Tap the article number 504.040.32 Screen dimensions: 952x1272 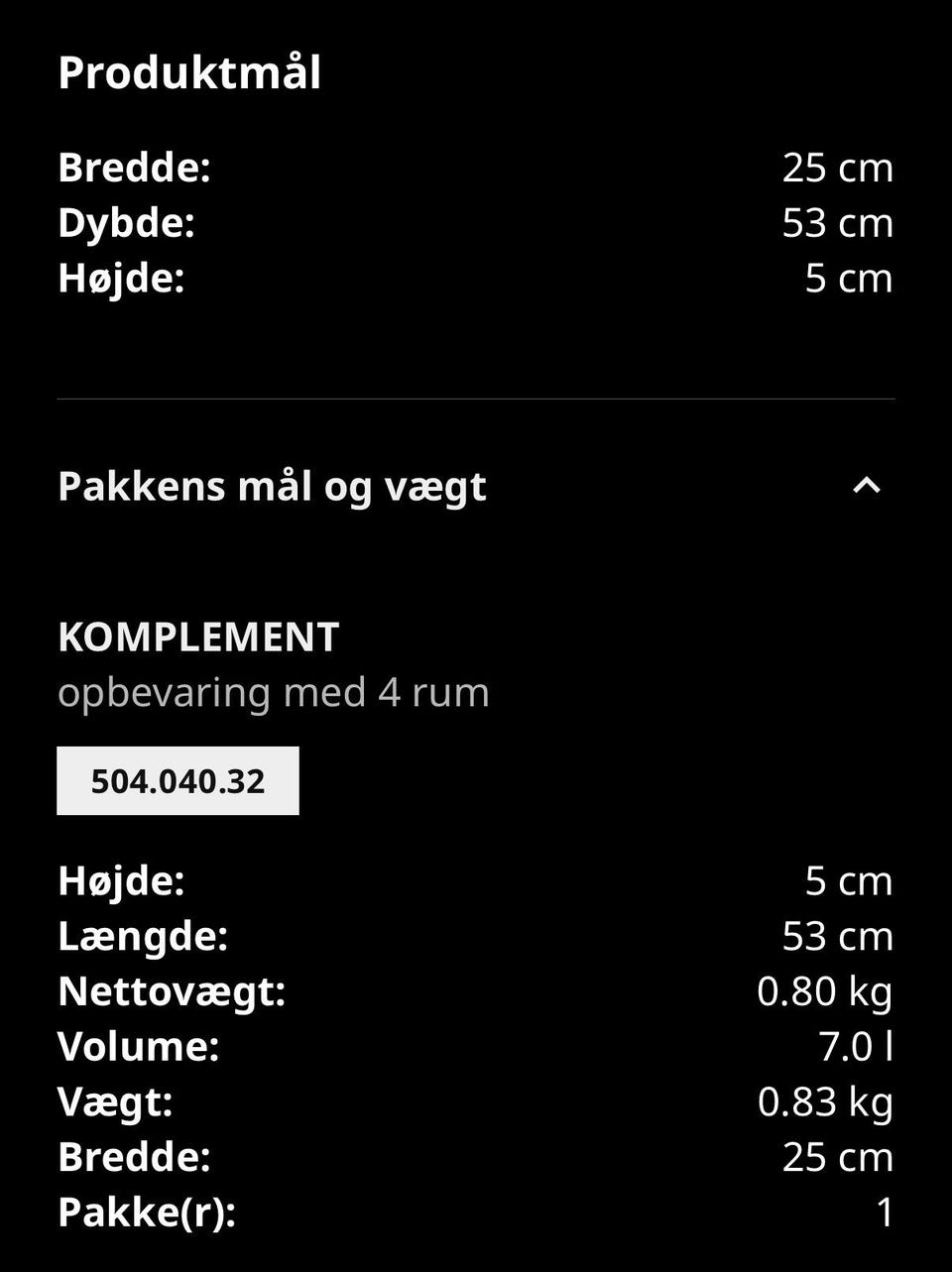pos(178,781)
